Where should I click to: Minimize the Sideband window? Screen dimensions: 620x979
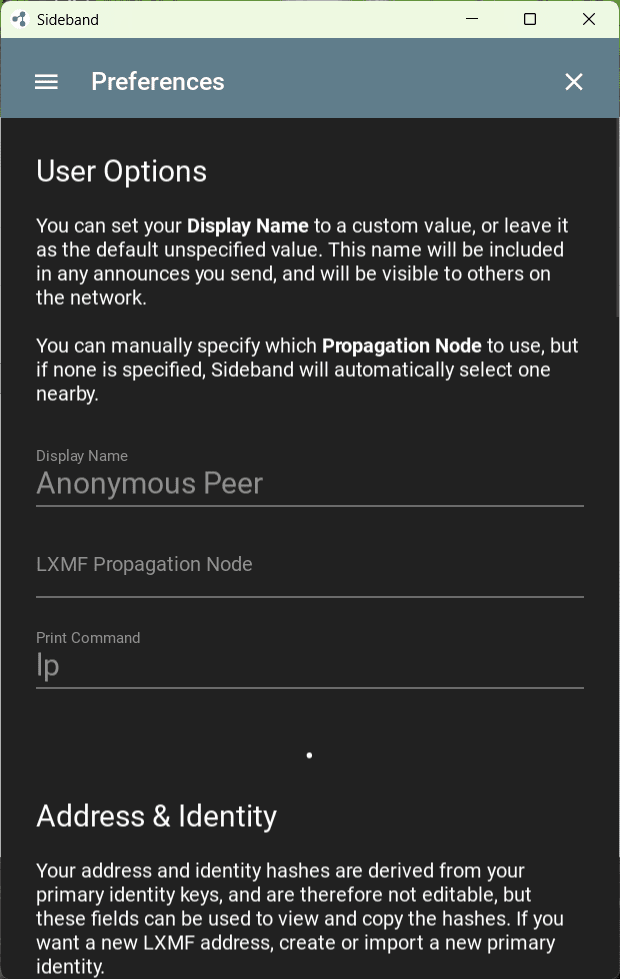point(472,19)
